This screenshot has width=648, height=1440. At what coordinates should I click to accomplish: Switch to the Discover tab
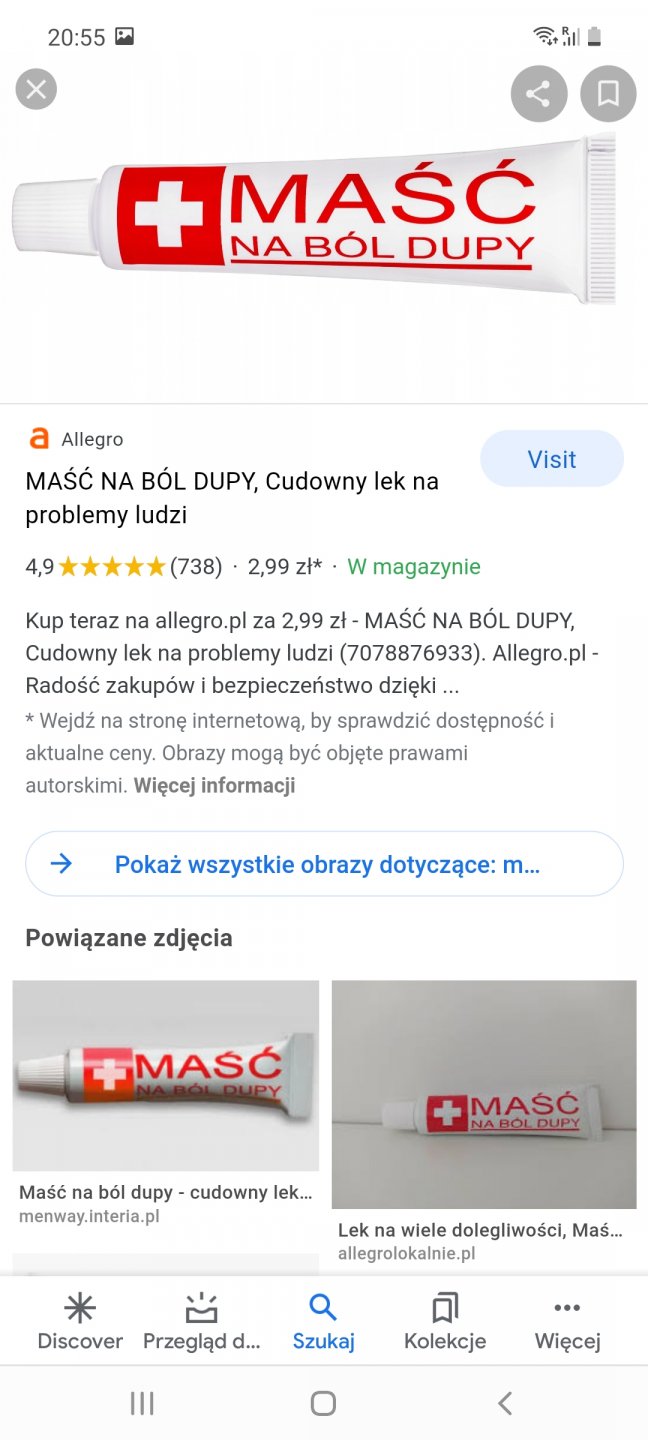(x=80, y=1322)
